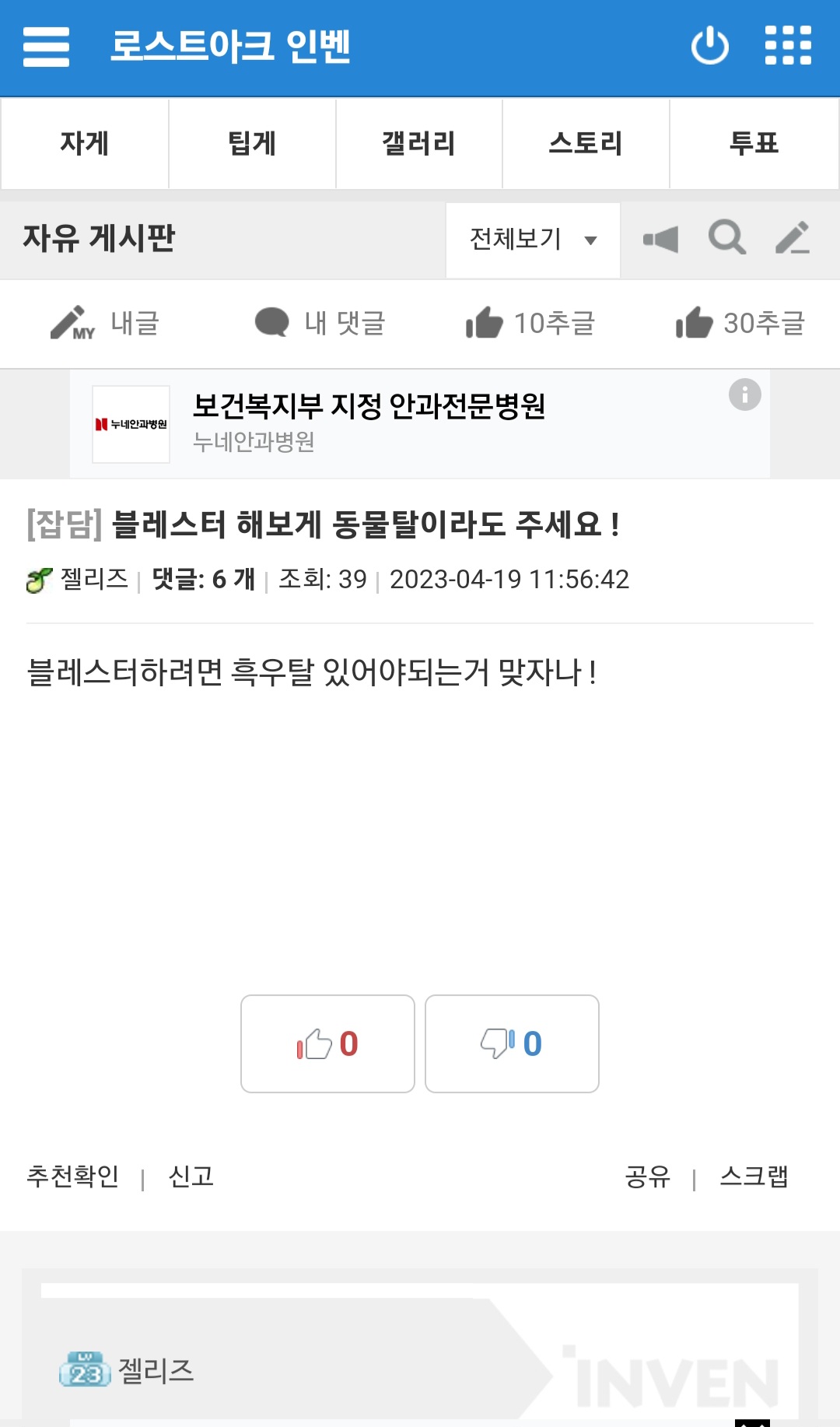Search the board with magnifier icon

[x=727, y=238]
